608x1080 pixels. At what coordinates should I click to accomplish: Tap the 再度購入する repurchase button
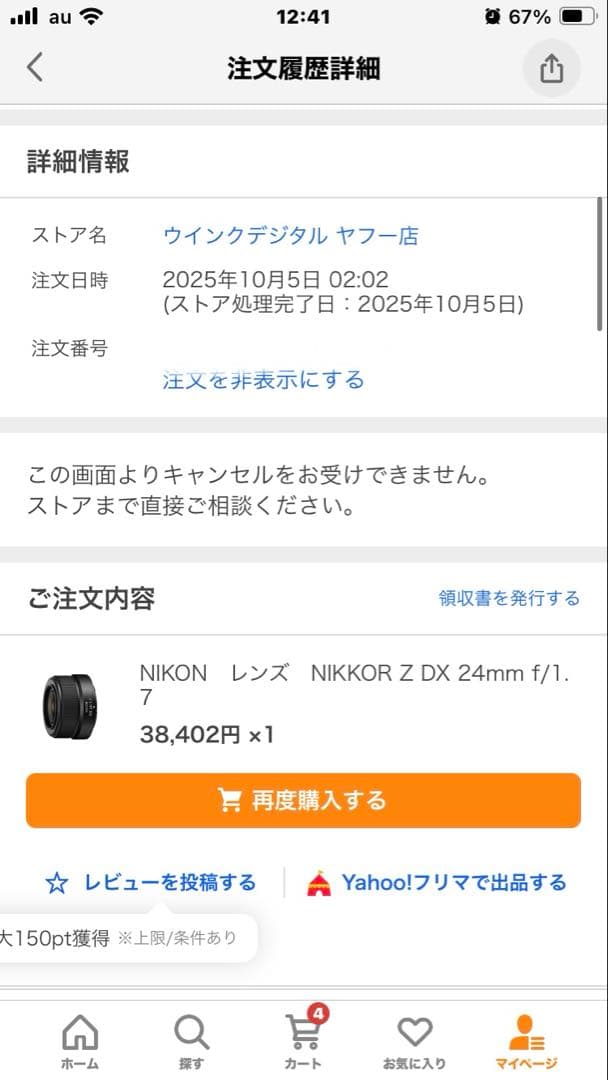(303, 800)
